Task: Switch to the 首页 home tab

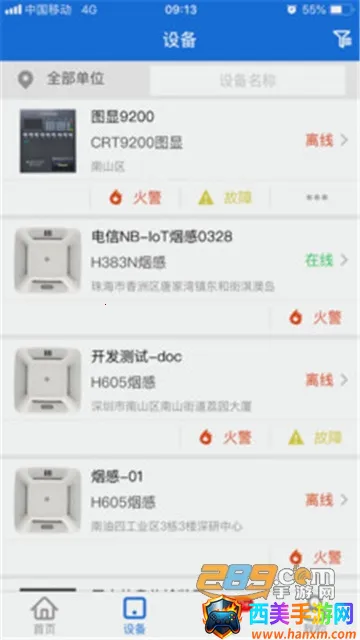Action: 44,616
